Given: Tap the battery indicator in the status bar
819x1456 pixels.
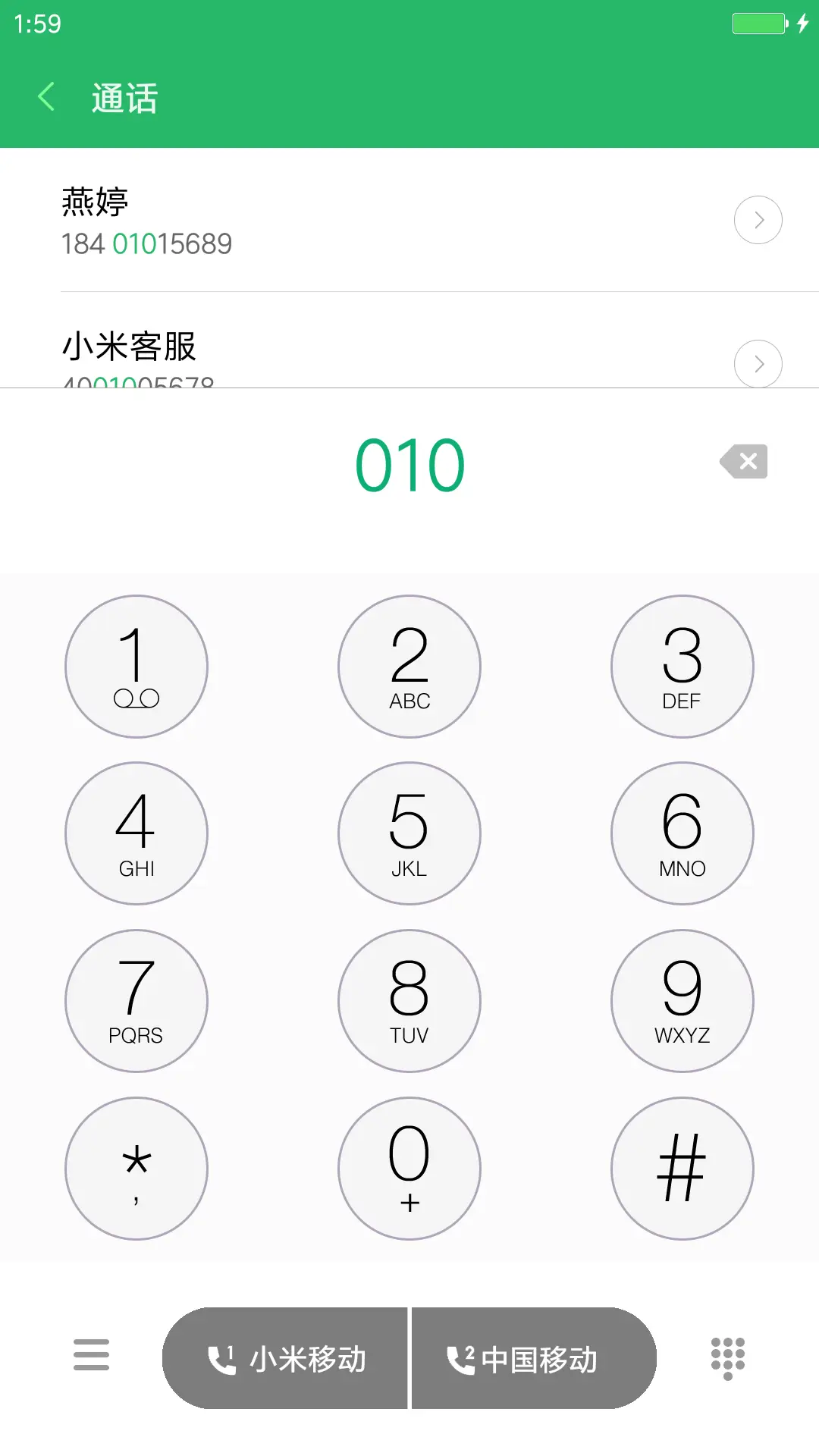Looking at the screenshot, I should [758, 23].
